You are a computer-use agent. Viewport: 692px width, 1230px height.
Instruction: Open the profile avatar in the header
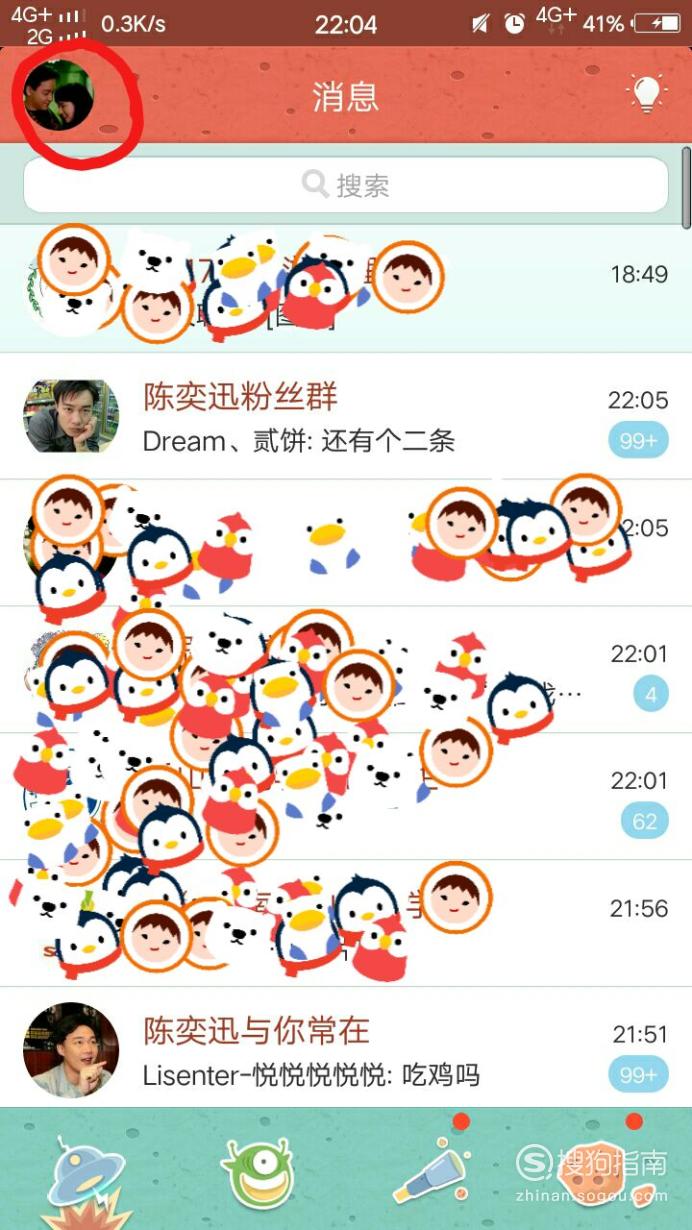click(x=59, y=96)
